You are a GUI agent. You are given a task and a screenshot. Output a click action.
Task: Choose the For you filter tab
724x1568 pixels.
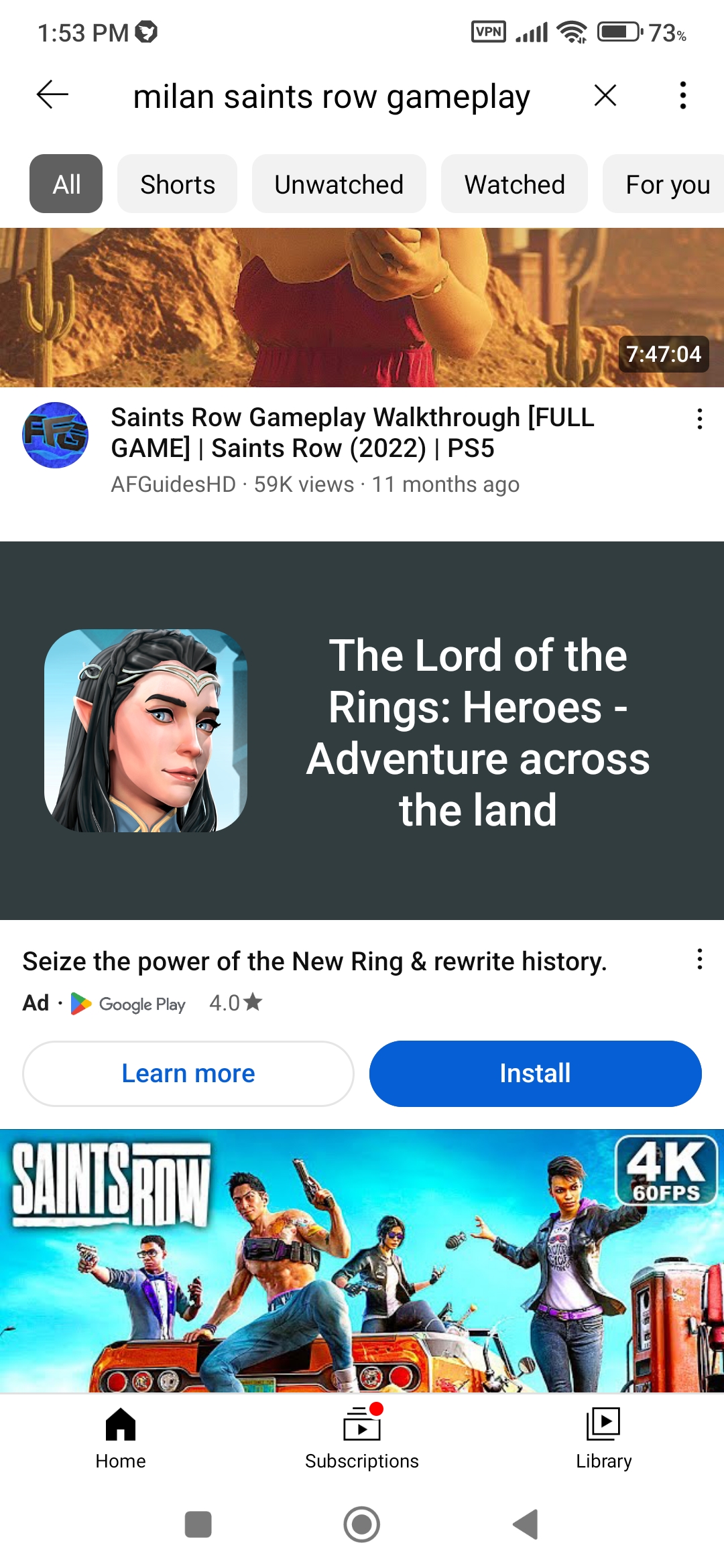pyautogui.click(x=667, y=184)
